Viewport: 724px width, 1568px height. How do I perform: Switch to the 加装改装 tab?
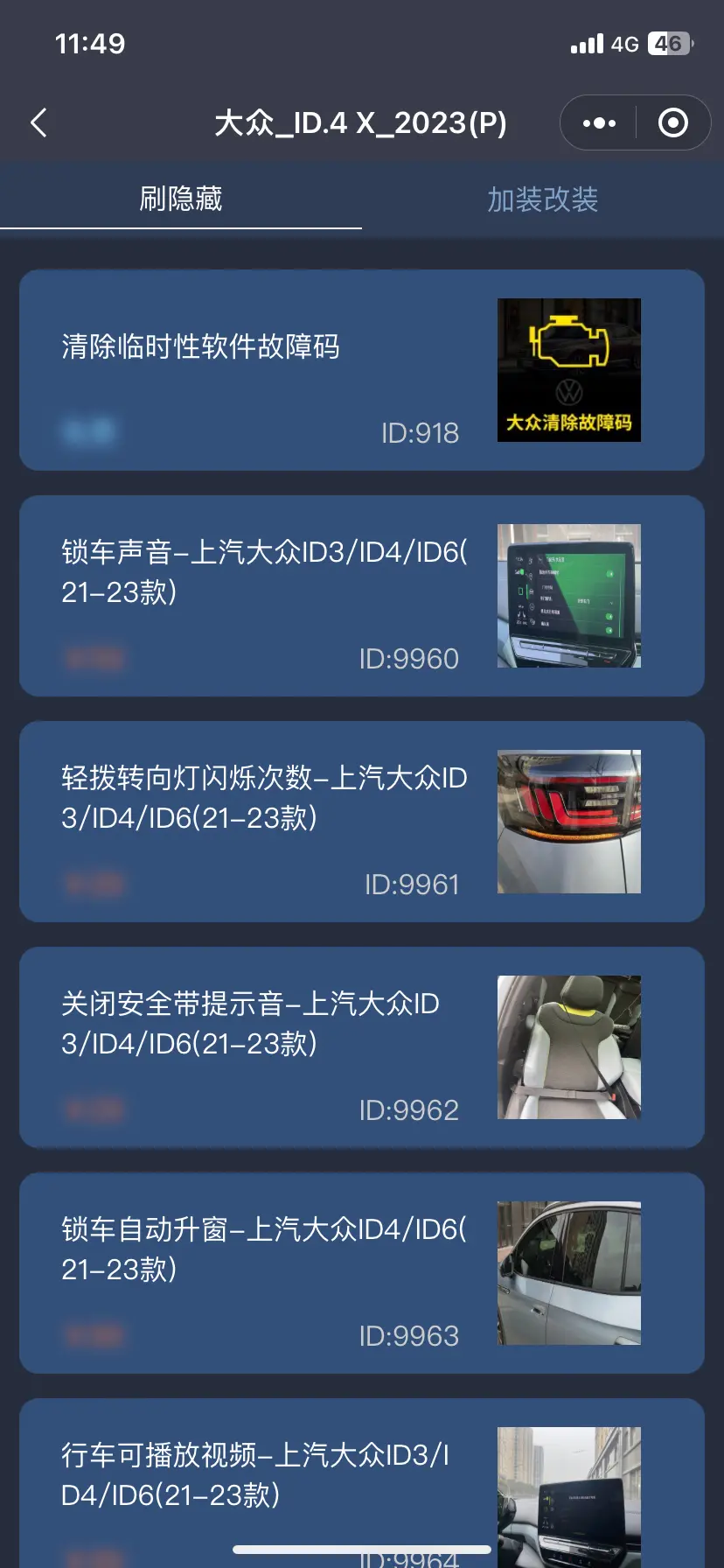point(542,199)
